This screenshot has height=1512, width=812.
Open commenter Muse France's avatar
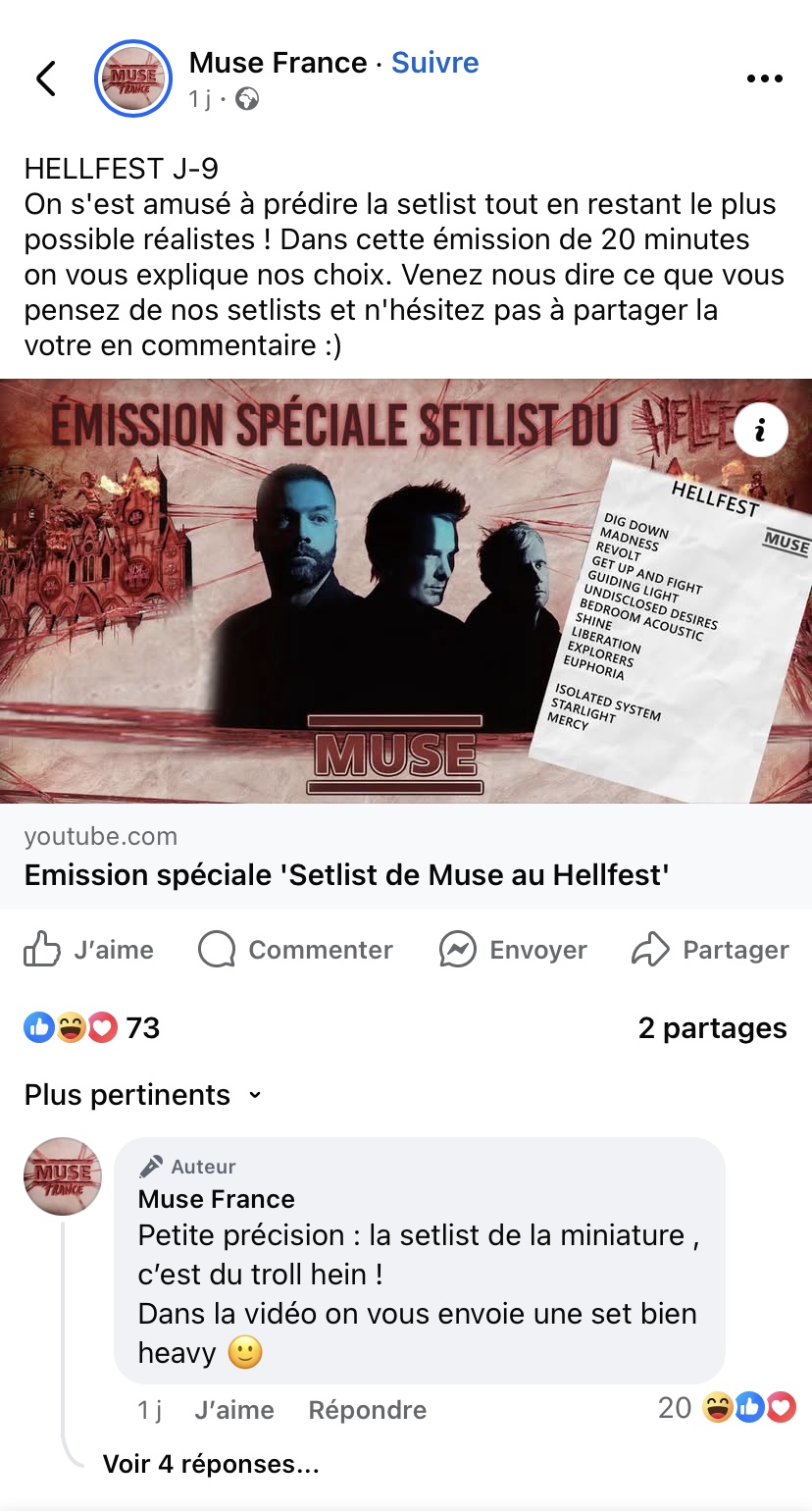click(63, 1176)
